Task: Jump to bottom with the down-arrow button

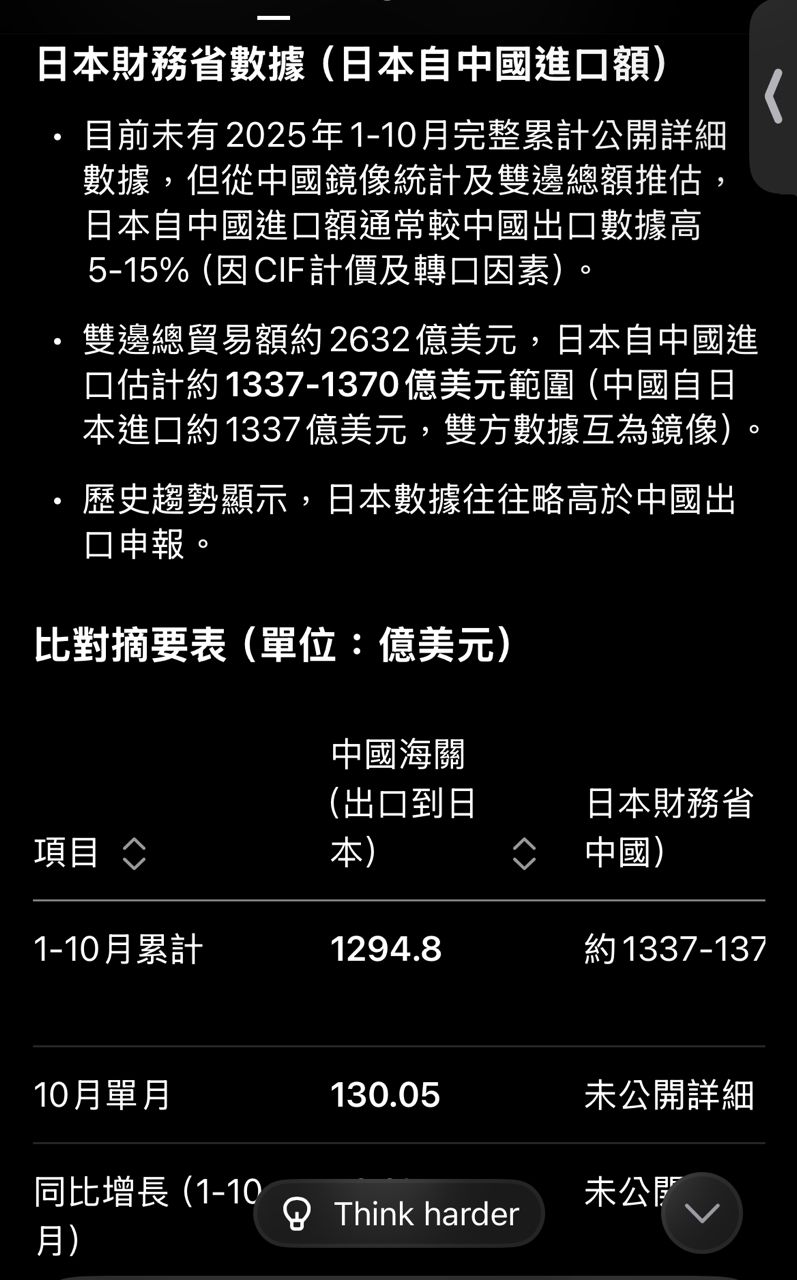Action: 702,1213
